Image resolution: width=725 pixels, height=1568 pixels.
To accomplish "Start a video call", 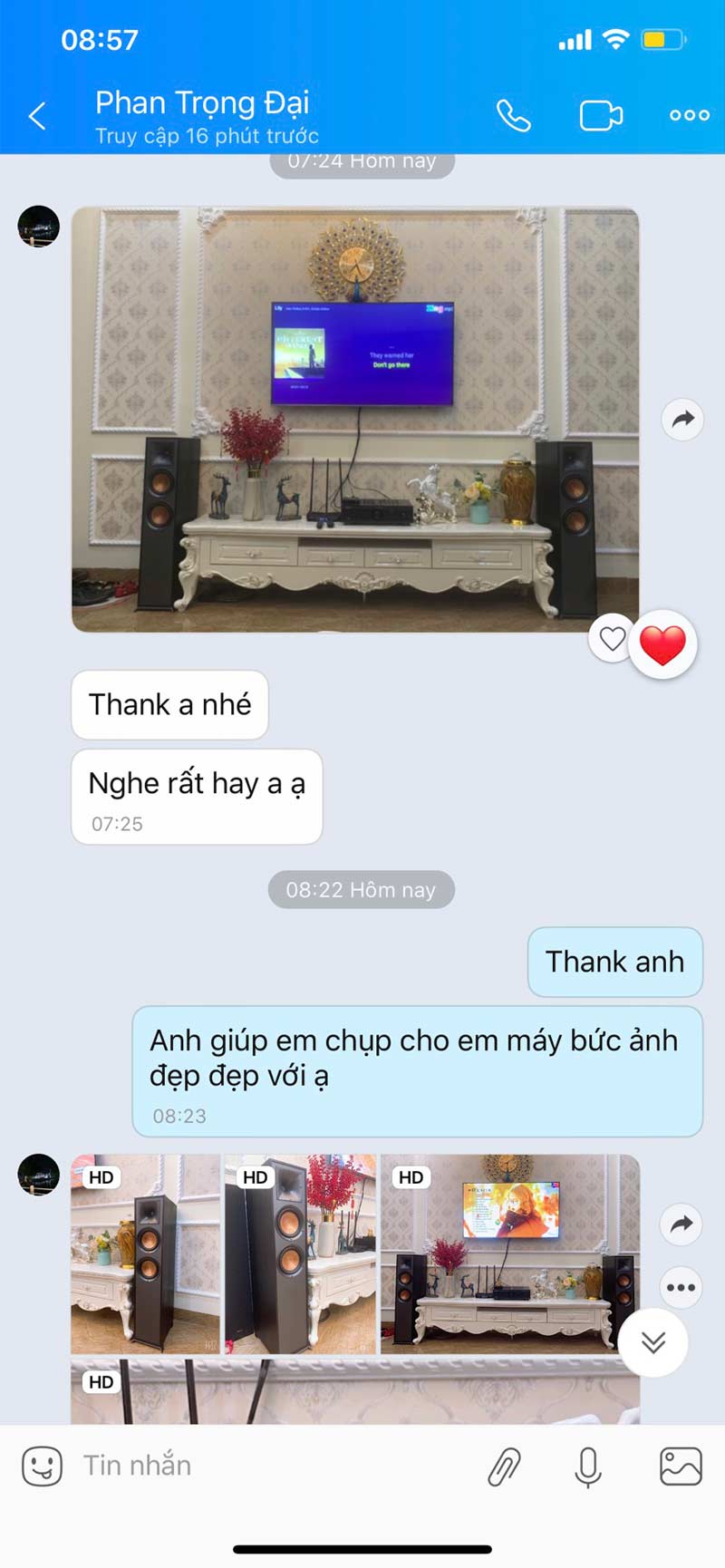I will point(601,116).
